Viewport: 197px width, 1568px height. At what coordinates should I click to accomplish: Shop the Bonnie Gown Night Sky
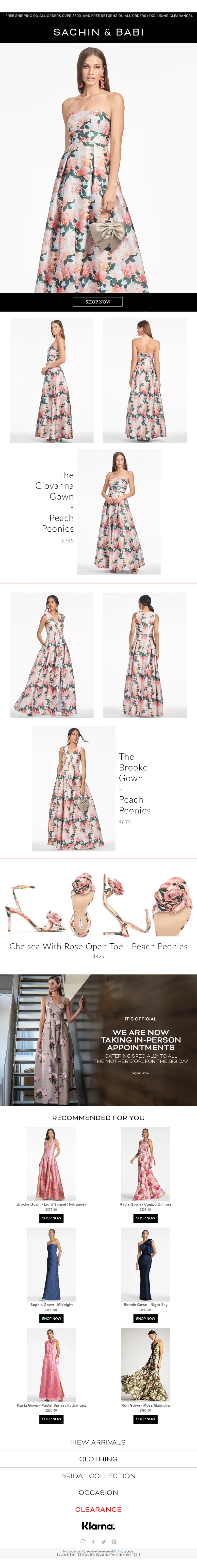(x=145, y=1318)
